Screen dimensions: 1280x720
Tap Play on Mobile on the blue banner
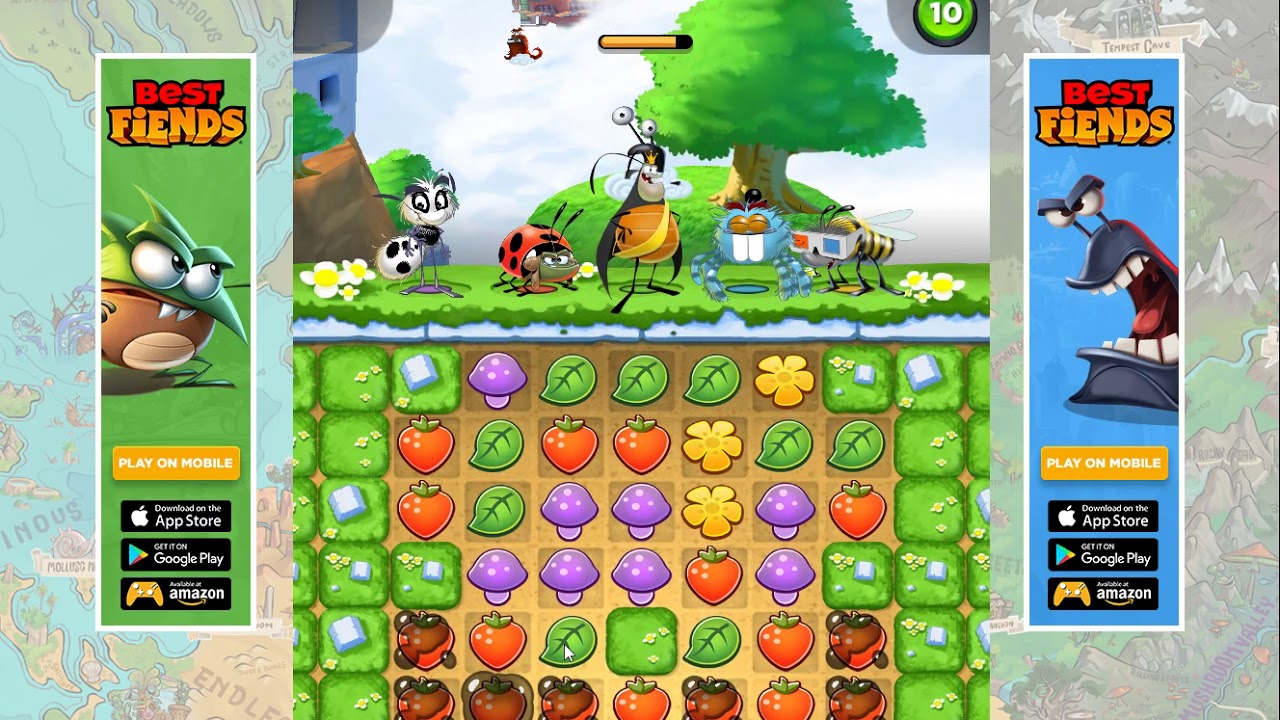[x=1104, y=463]
